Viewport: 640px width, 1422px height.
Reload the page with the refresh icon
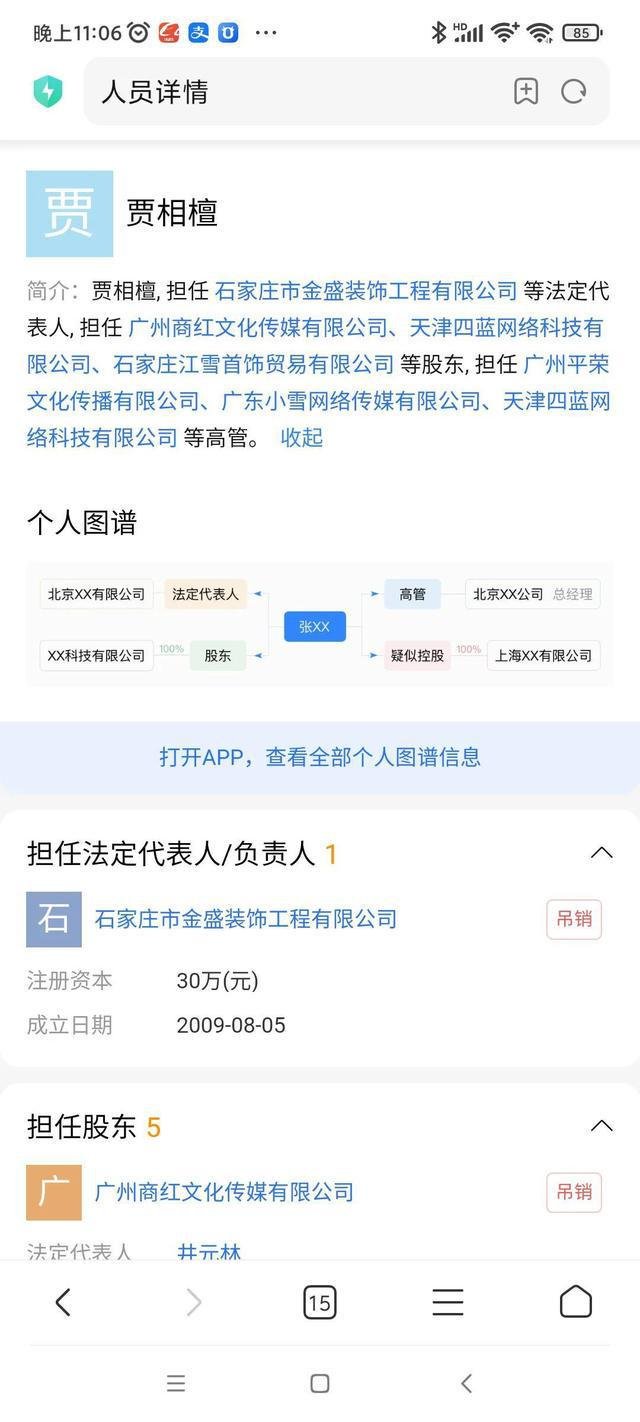(x=574, y=92)
